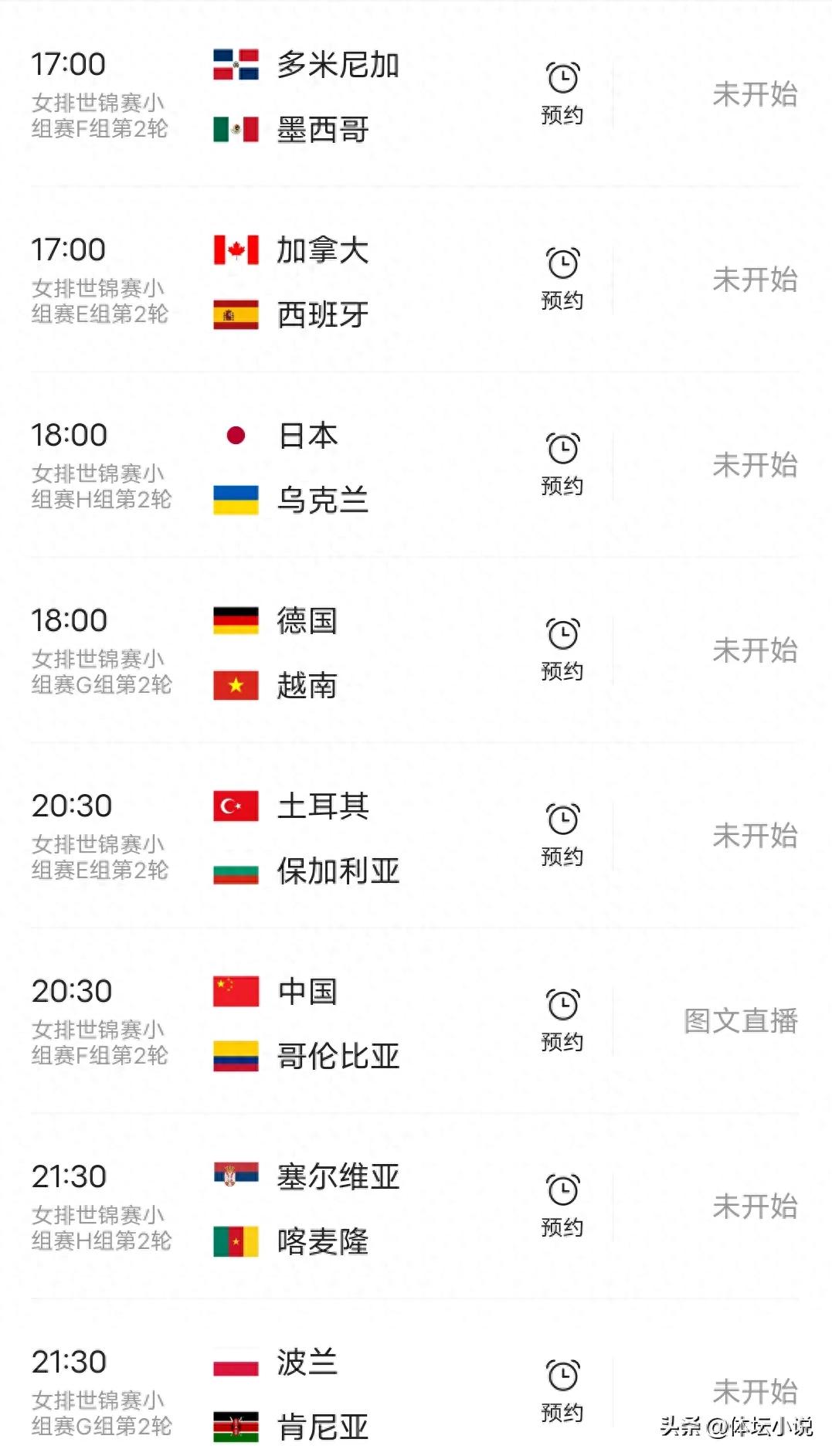The image size is (832, 1456).
Task: Open 图文直播 for the 中国 match
Action: (x=740, y=1020)
